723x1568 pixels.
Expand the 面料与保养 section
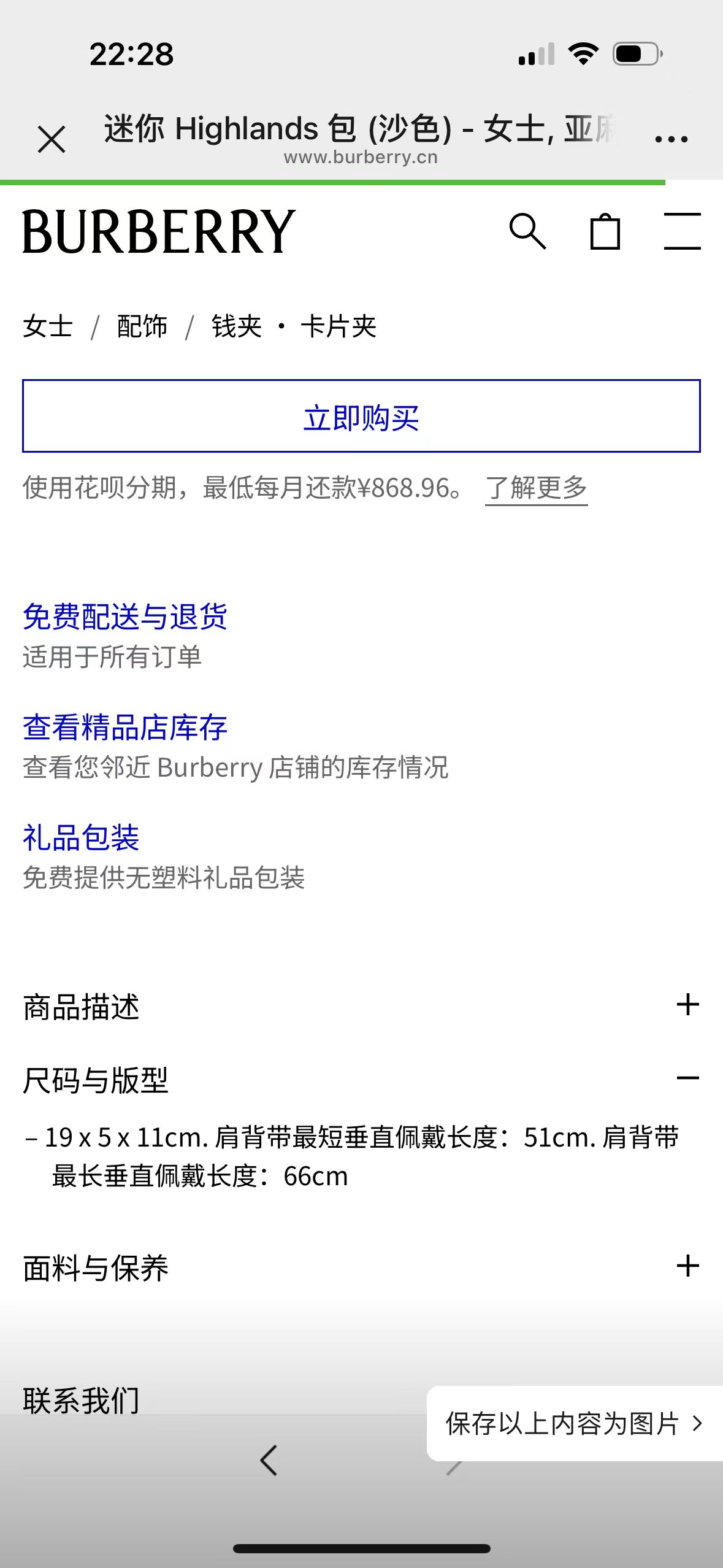pos(687,1266)
